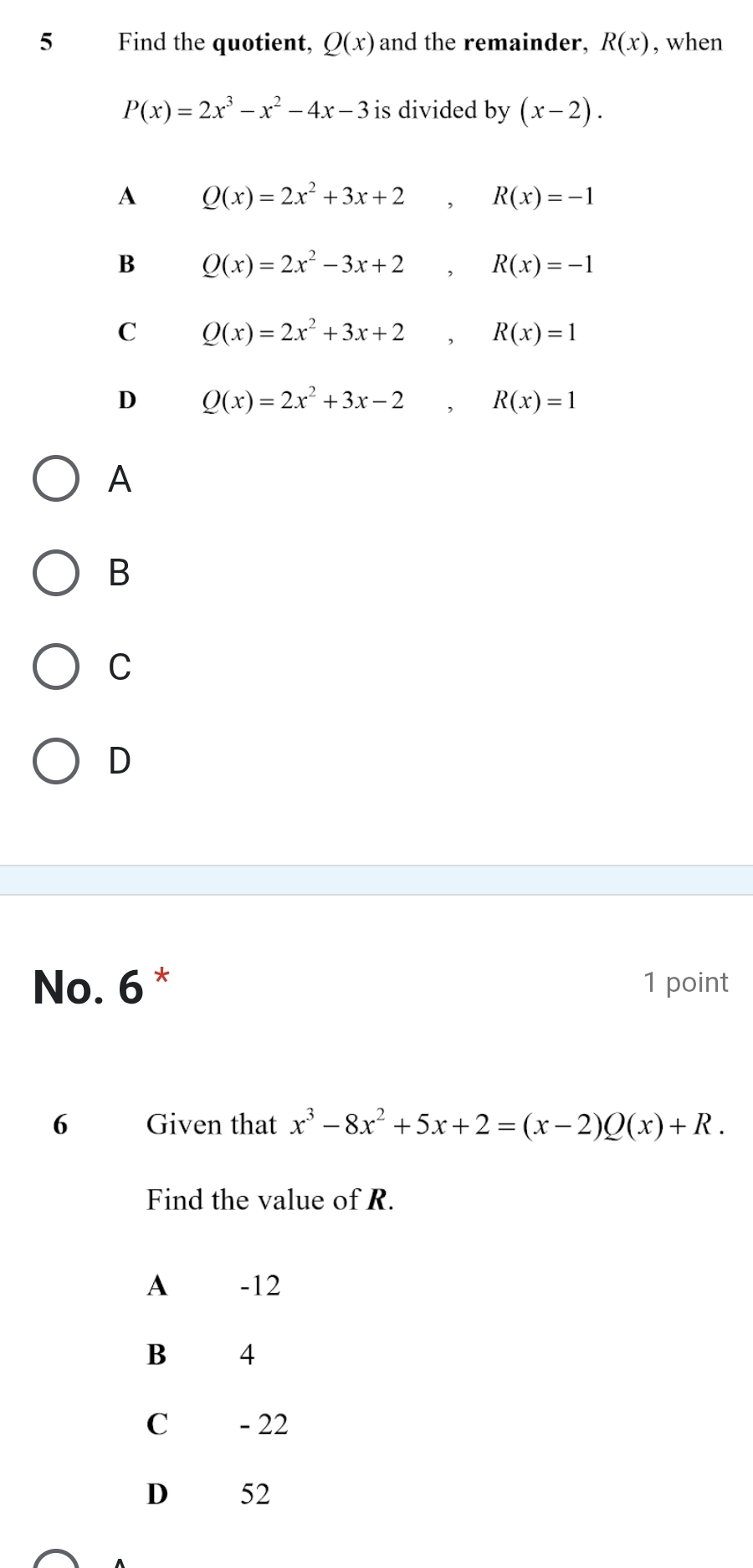This screenshot has width=753, height=1568.
Task: Pick option D for question 5
Action: [x=56, y=760]
